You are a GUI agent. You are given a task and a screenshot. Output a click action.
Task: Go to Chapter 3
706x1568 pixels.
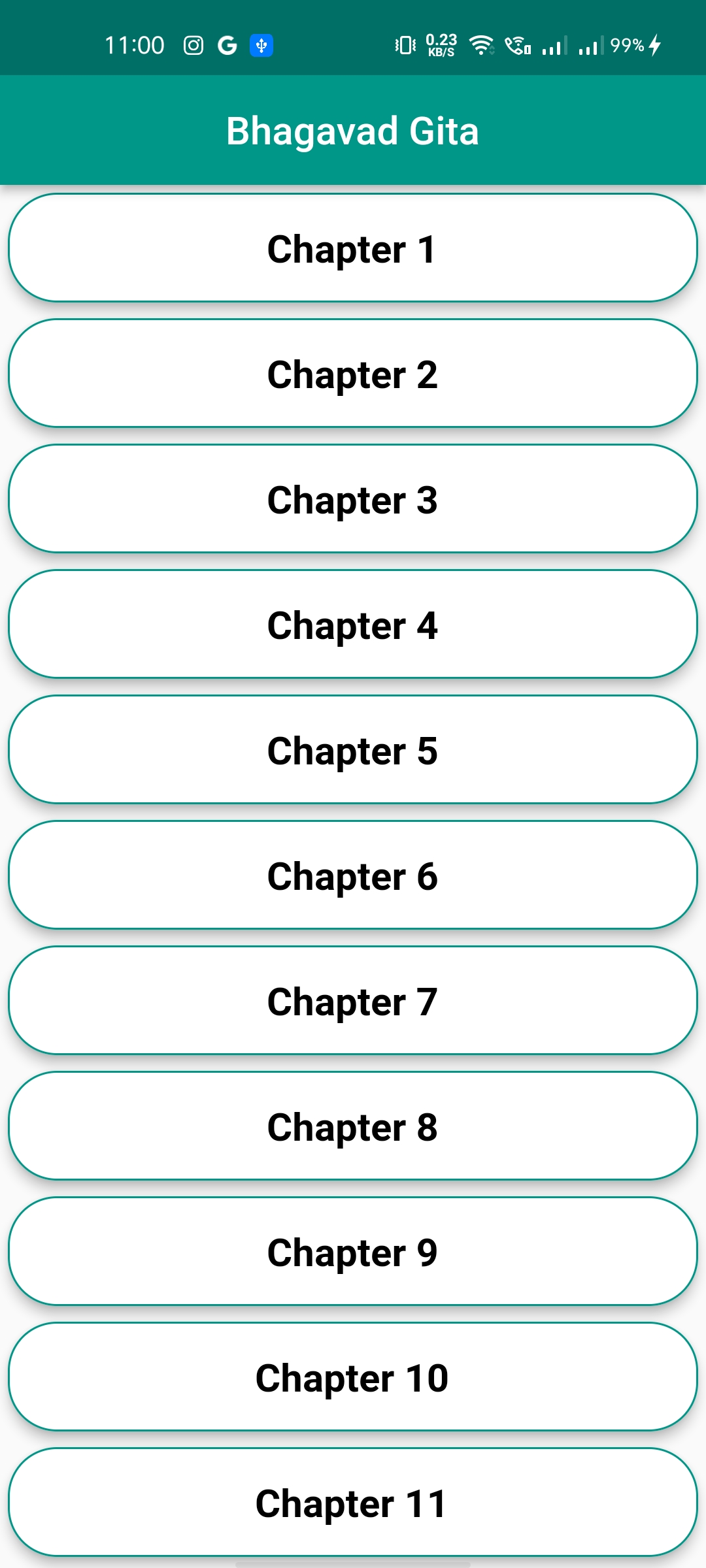pyautogui.click(x=353, y=499)
